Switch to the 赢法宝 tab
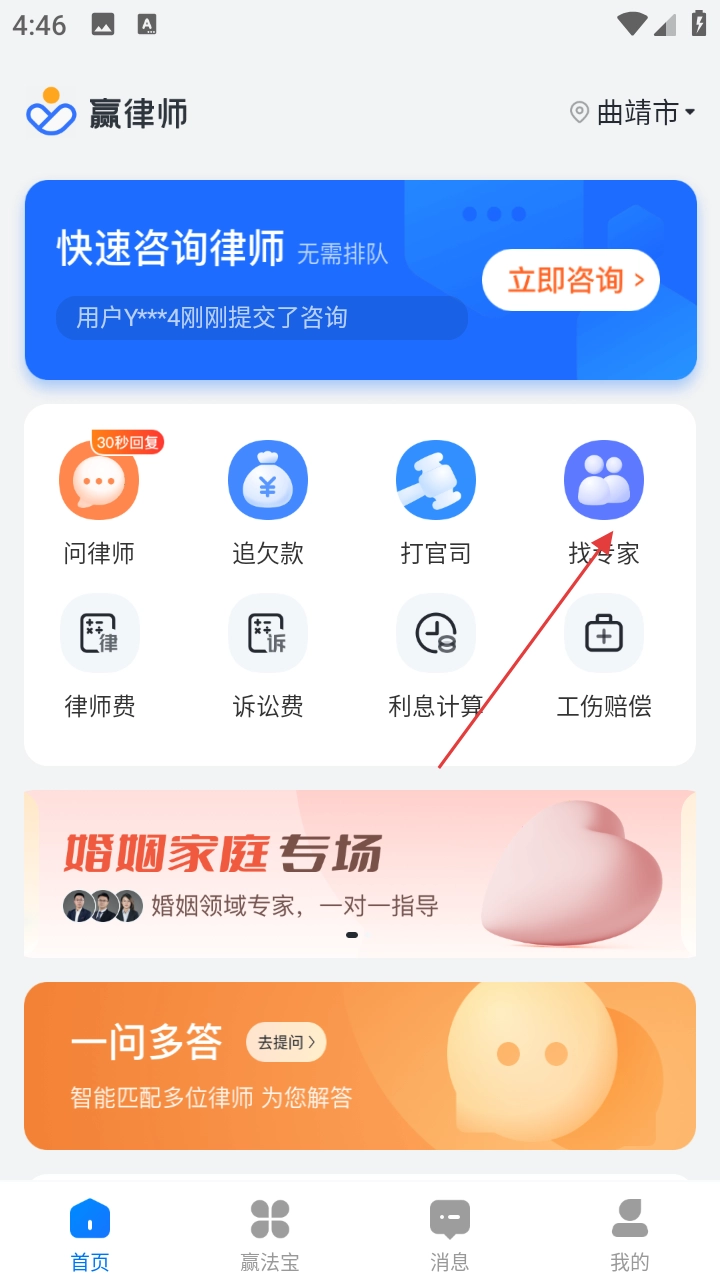The width and height of the screenshot is (720, 1280). pos(270,1235)
